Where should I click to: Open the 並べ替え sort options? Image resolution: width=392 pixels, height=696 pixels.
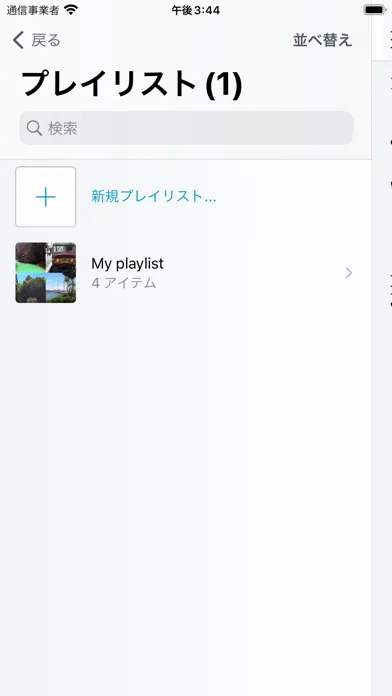322,40
